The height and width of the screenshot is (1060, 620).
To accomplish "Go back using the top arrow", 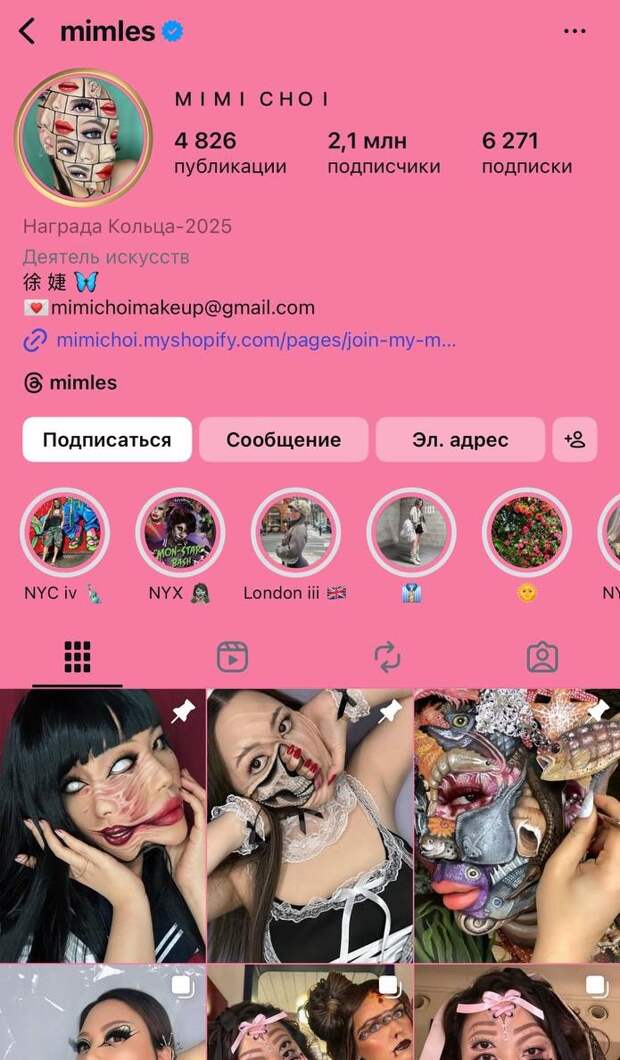I will click(27, 31).
